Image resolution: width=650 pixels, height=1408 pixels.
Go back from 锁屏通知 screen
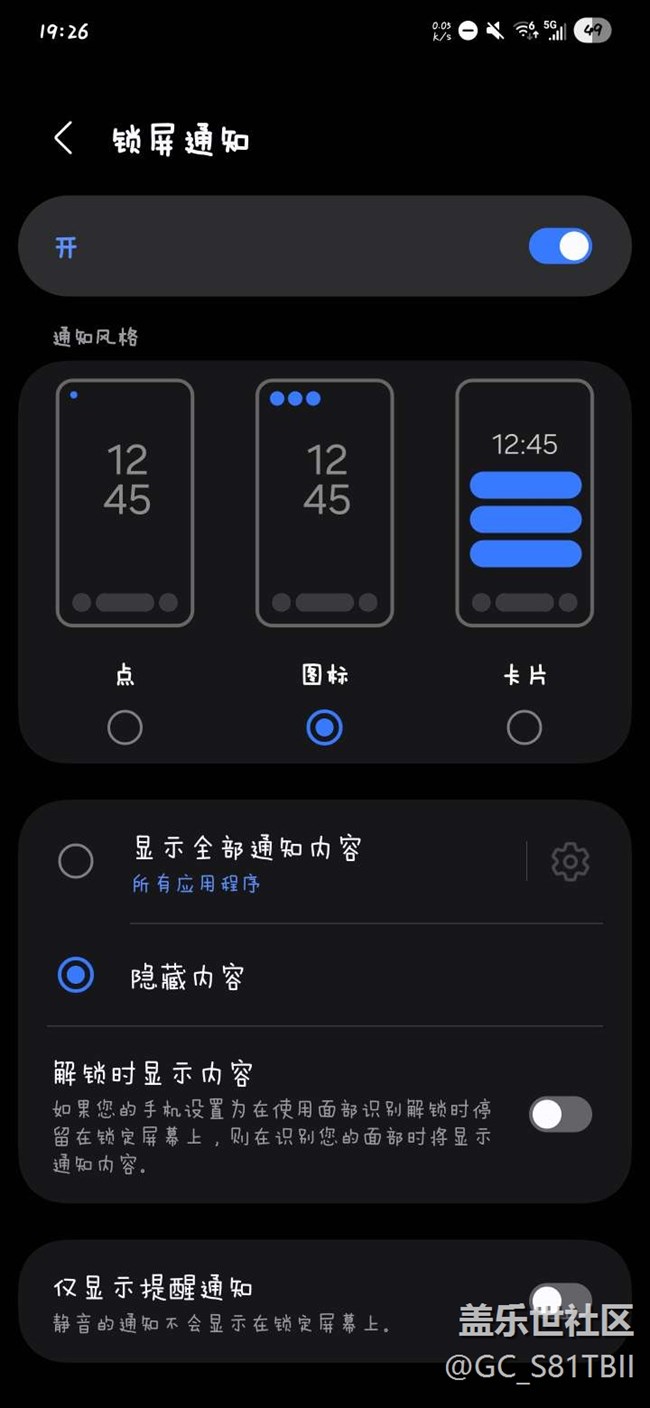(x=64, y=138)
